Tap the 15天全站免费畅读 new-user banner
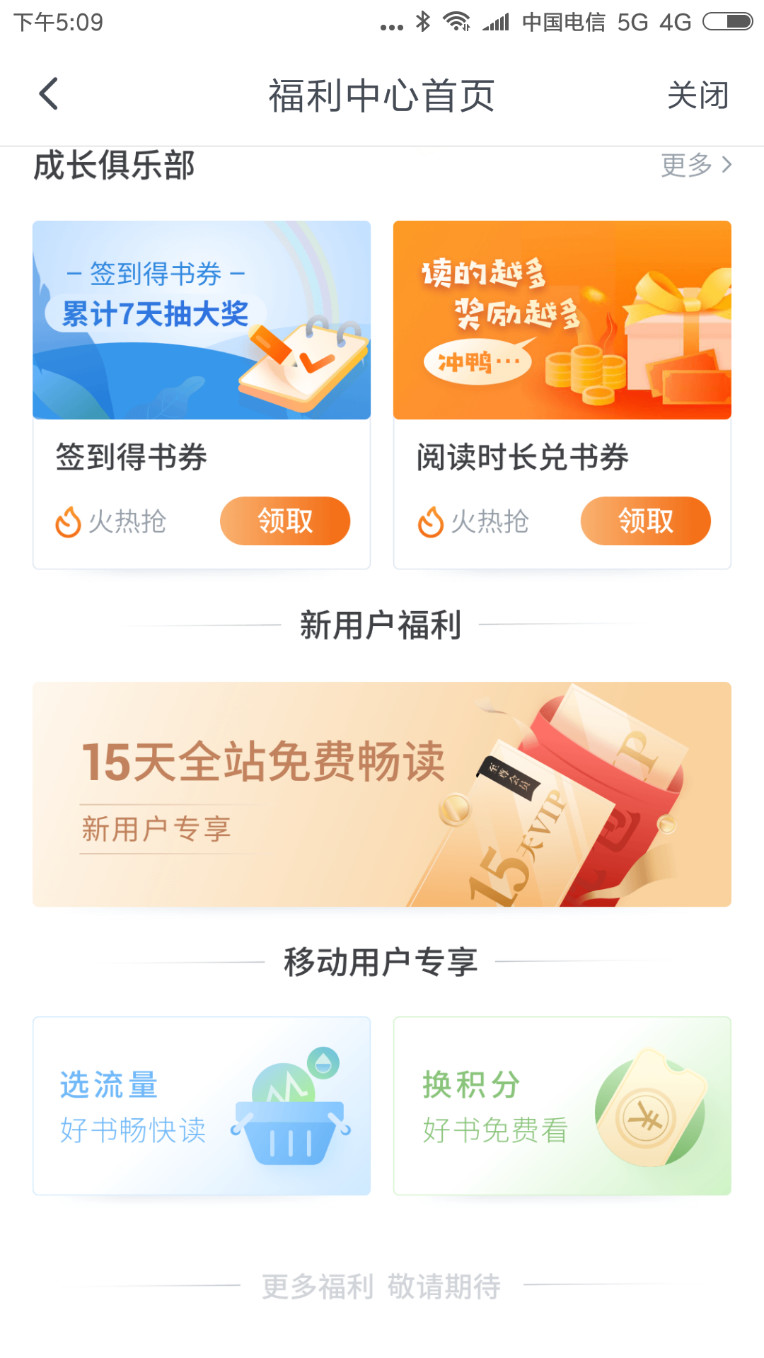 (381, 793)
